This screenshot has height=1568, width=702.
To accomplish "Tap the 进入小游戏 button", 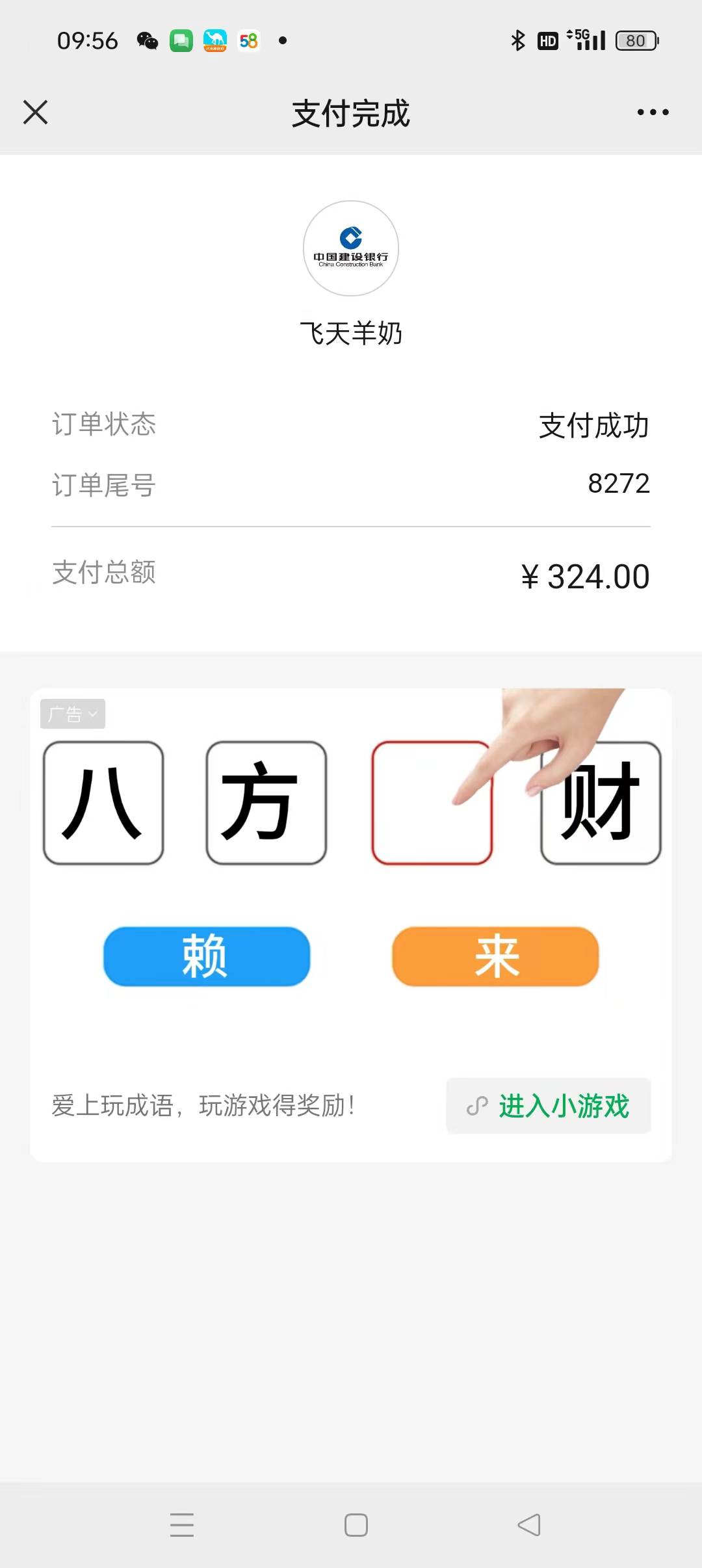I will [548, 1106].
